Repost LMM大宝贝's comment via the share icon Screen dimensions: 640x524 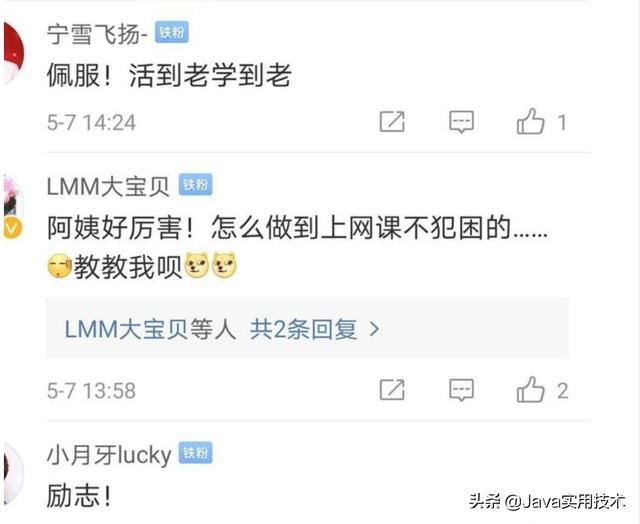392,389
